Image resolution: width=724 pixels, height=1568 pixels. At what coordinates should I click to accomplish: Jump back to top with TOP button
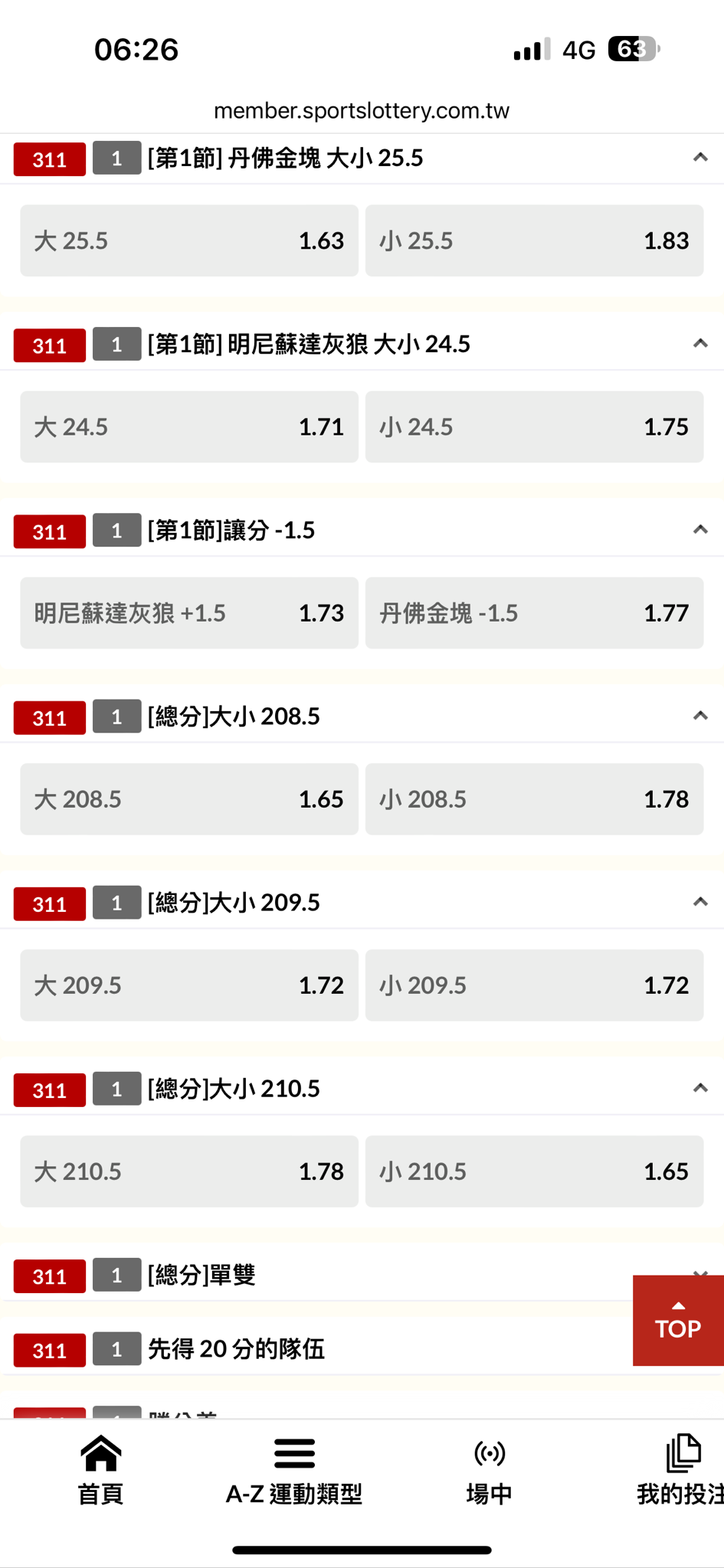click(x=678, y=1320)
